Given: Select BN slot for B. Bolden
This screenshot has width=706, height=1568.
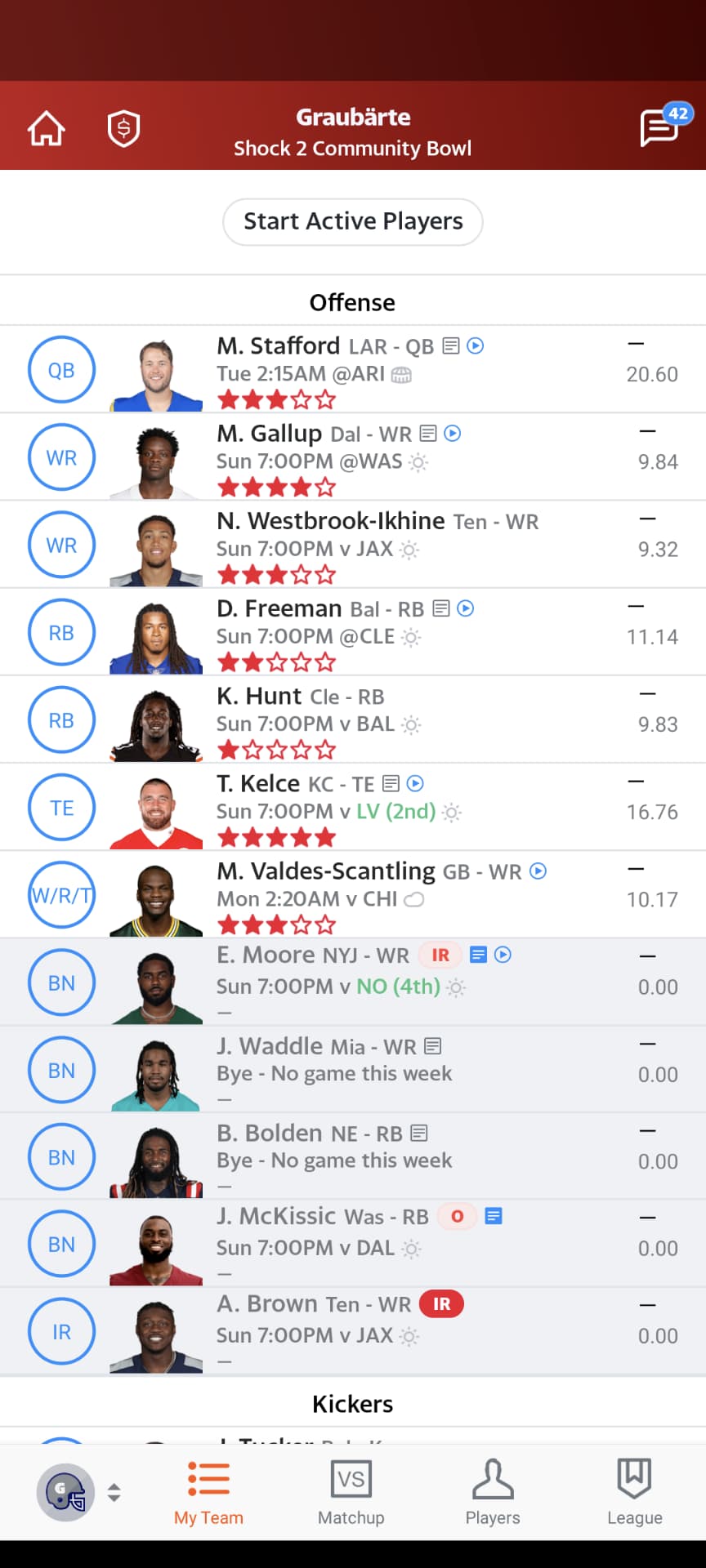Looking at the screenshot, I should pyautogui.click(x=61, y=1157).
